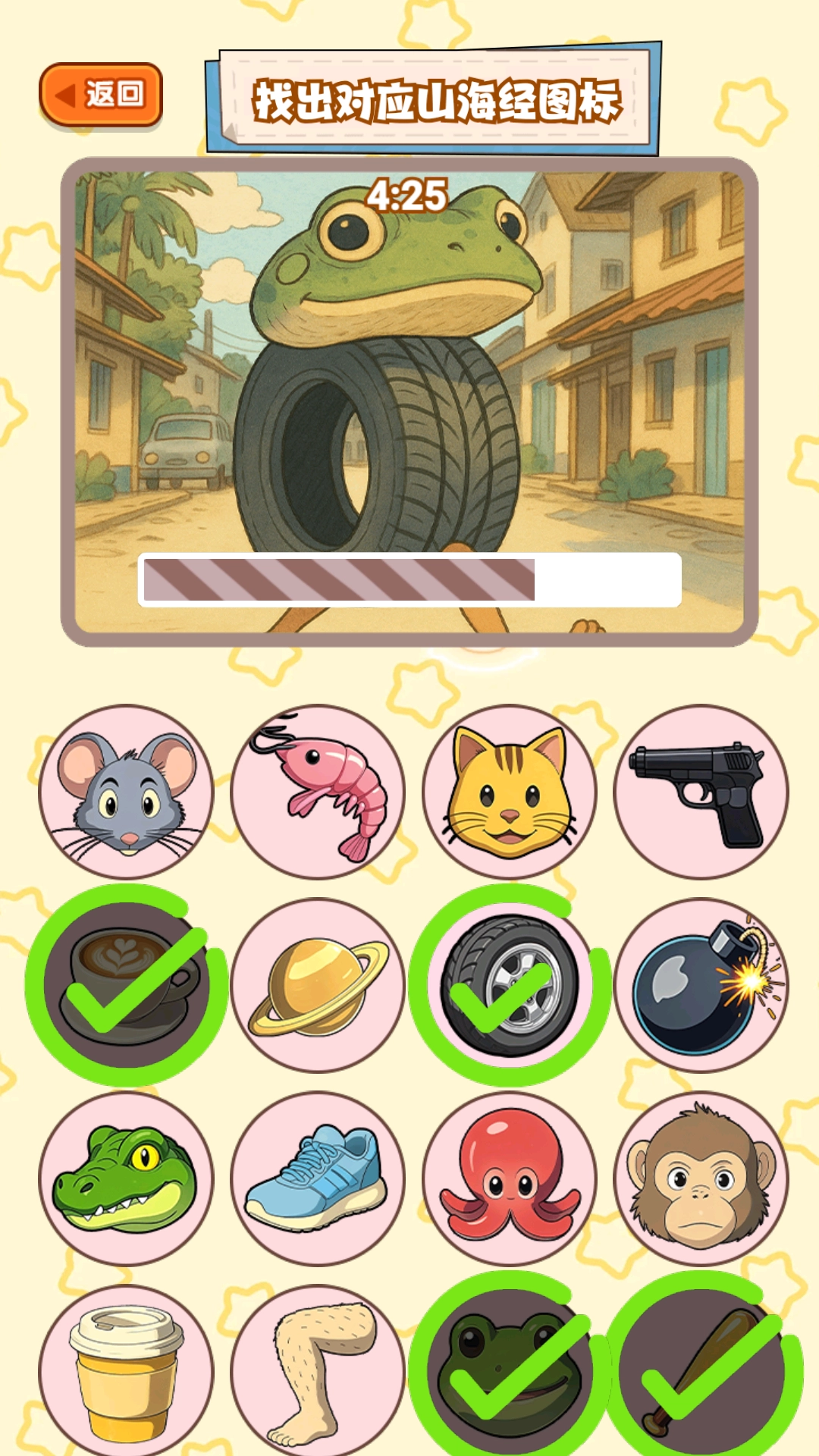Choose the monkey face icon
The width and height of the screenshot is (819, 1456).
click(701, 1178)
